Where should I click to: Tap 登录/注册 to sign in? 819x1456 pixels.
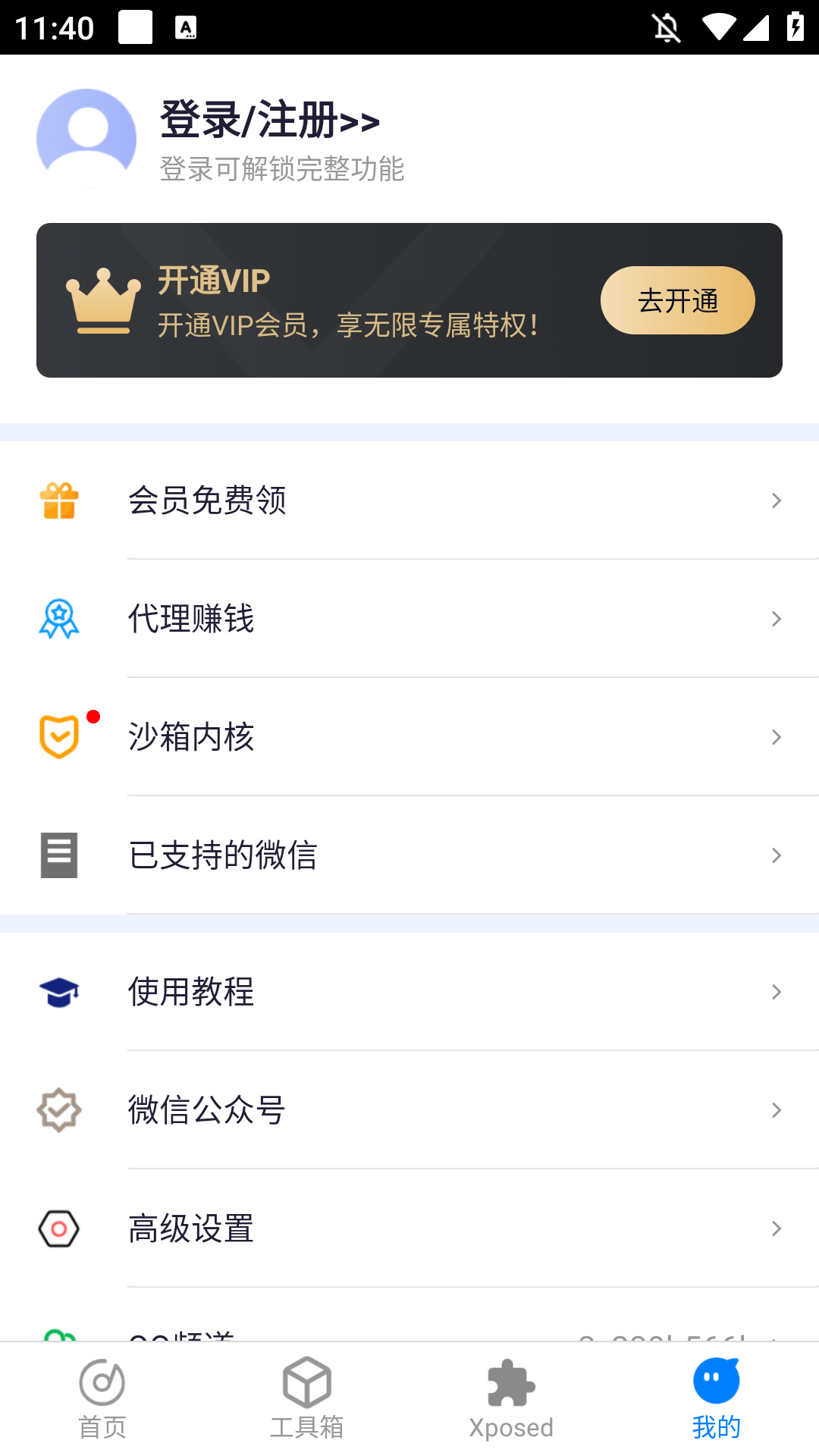click(x=270, y=120)
